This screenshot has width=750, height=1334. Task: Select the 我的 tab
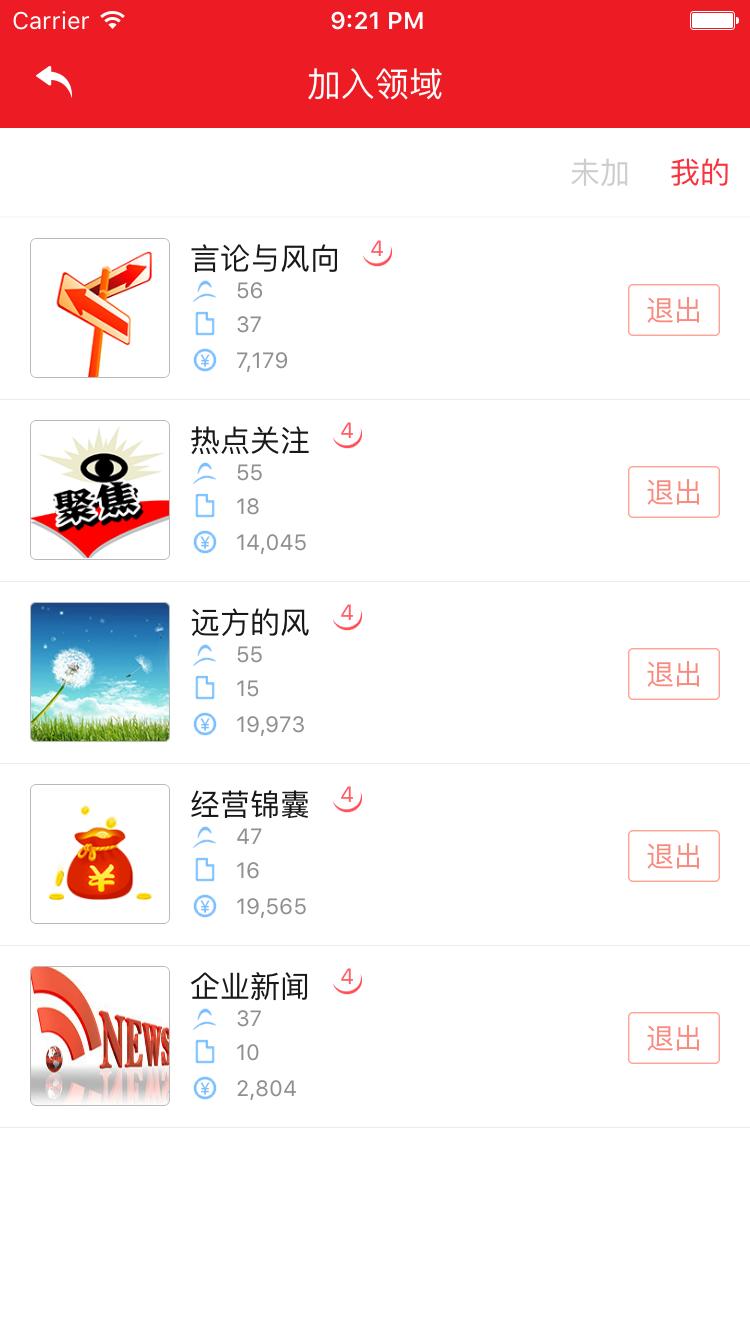click(x=700, y=173)
